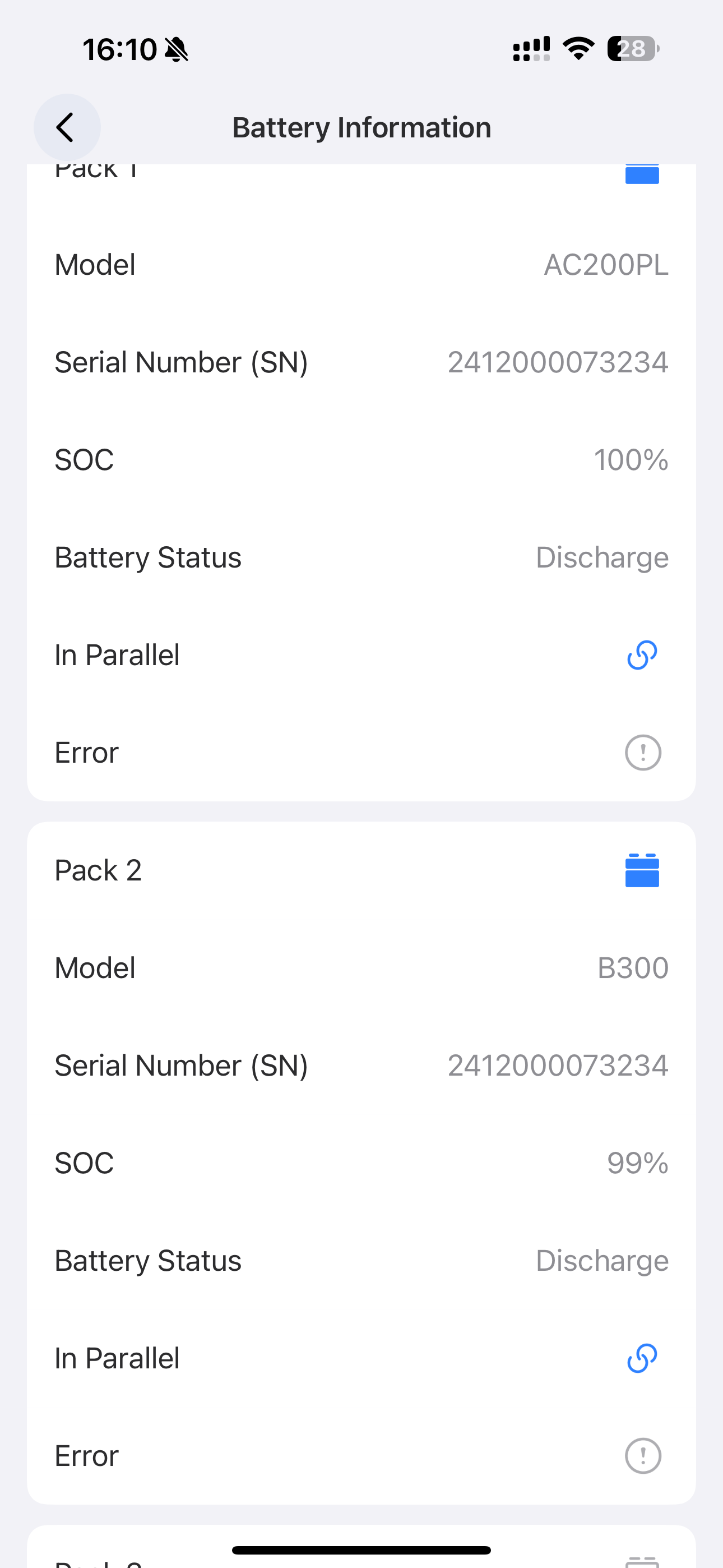Viewport: 723px width, 1568px height.
Task: Tap the In Parallel link icon for B300
Action: coord(642,1358)
